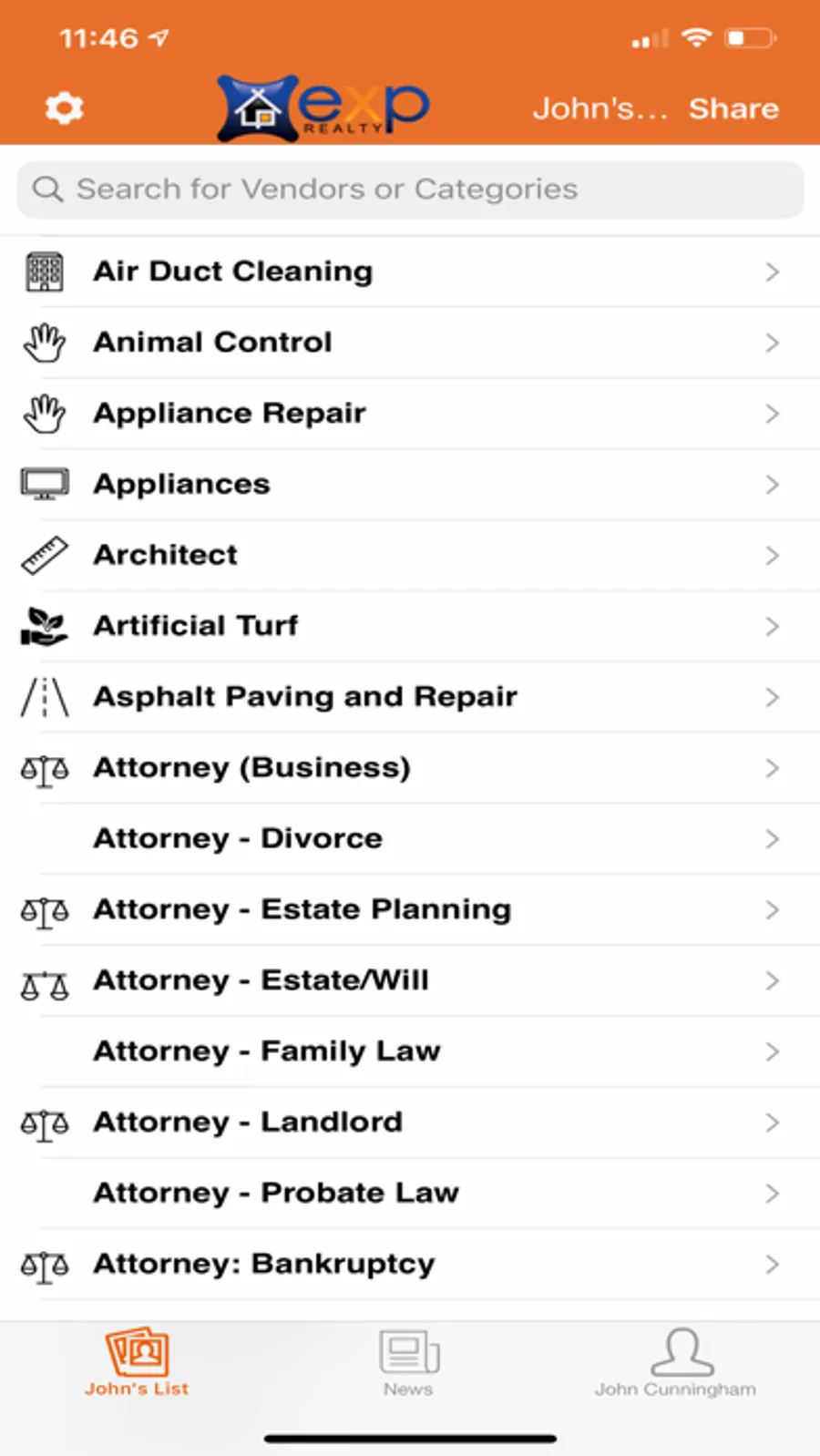Focus the vendor search field
820x1456 pixels.
(x=410, y=190)
